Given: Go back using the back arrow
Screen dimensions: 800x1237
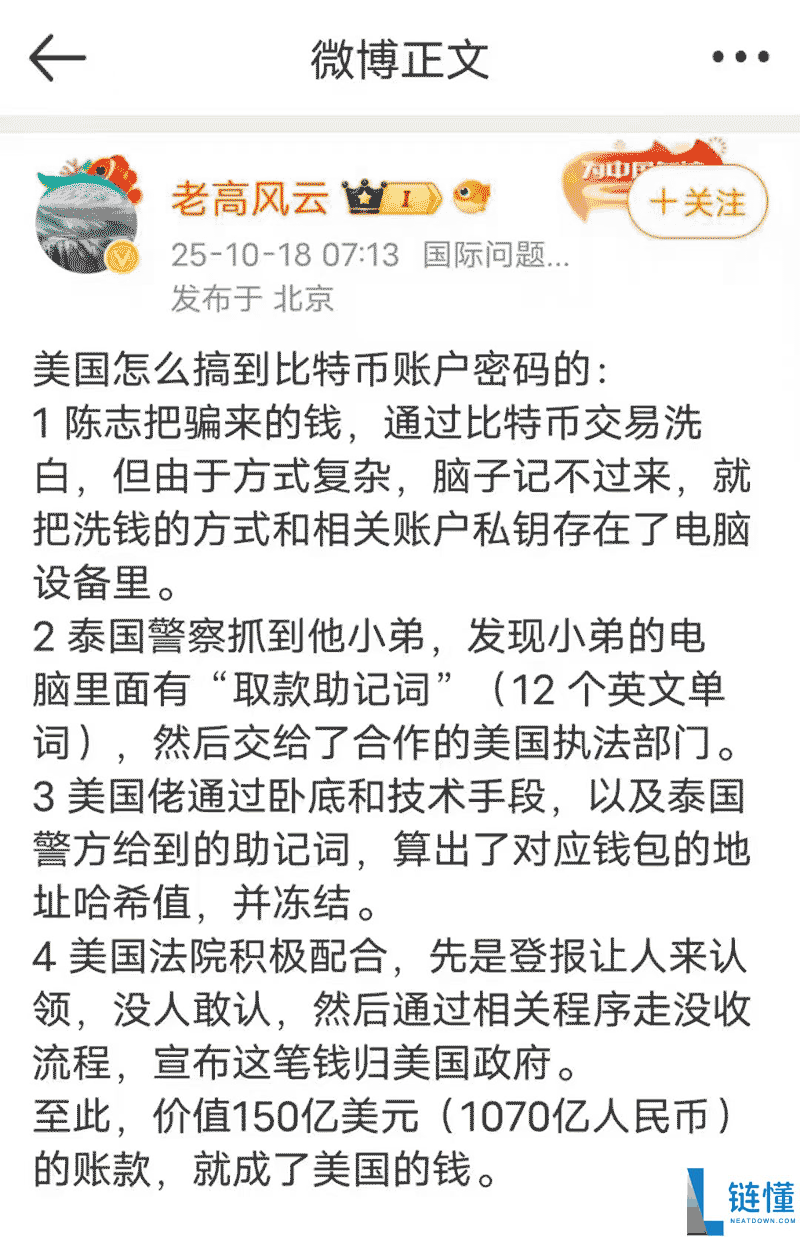Looking at the screenshot, I should [x=57, y=58].
